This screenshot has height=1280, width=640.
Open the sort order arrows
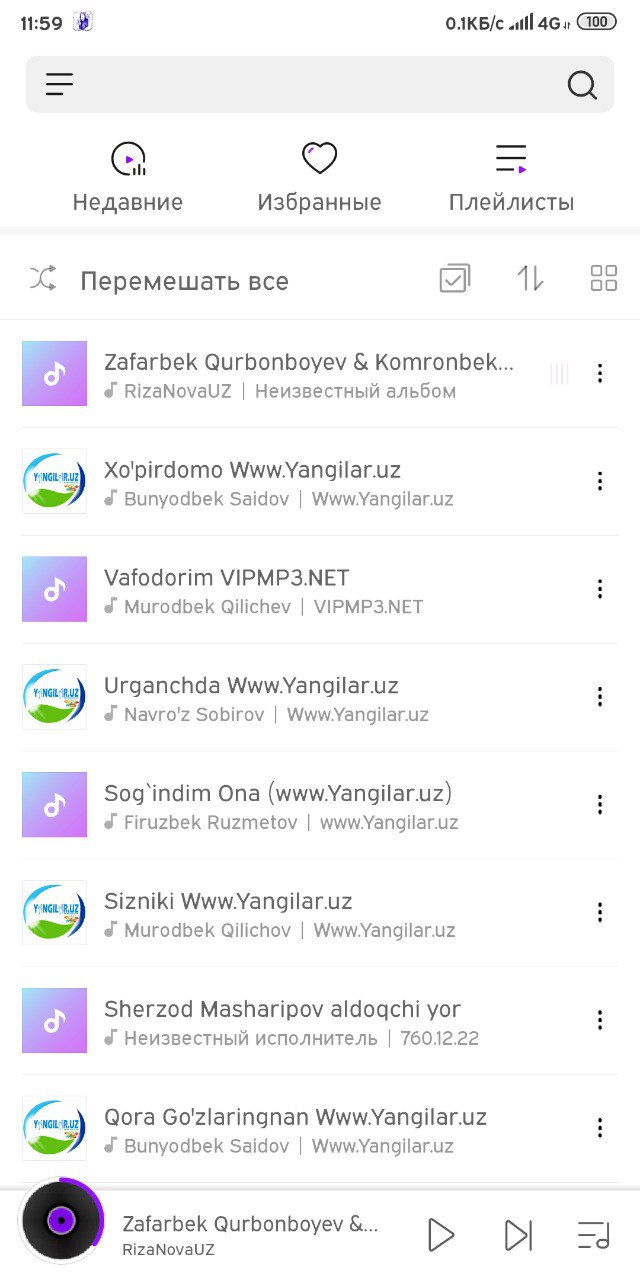pos(530,278)
